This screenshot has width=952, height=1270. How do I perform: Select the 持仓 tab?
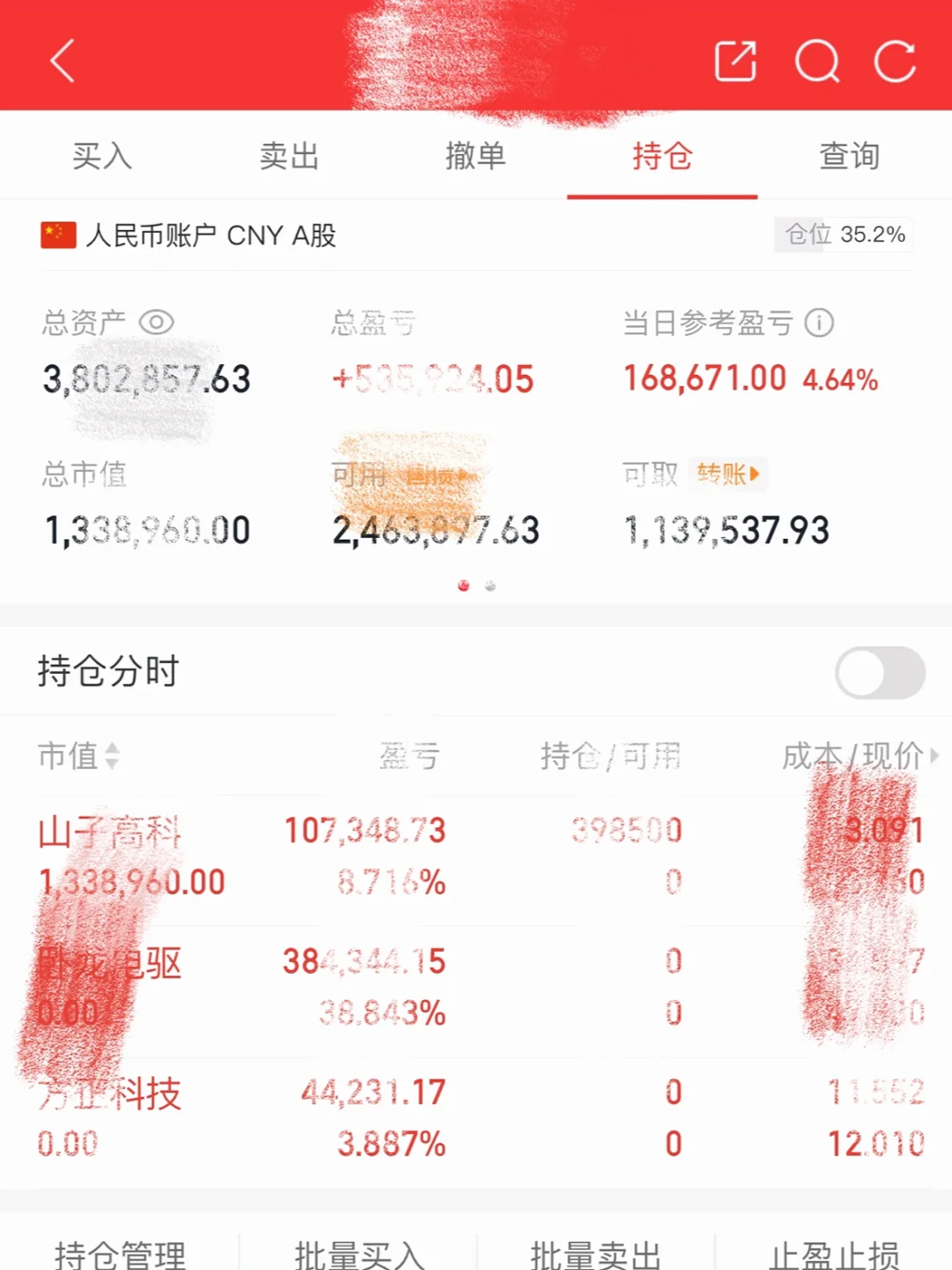click(662, 156)
